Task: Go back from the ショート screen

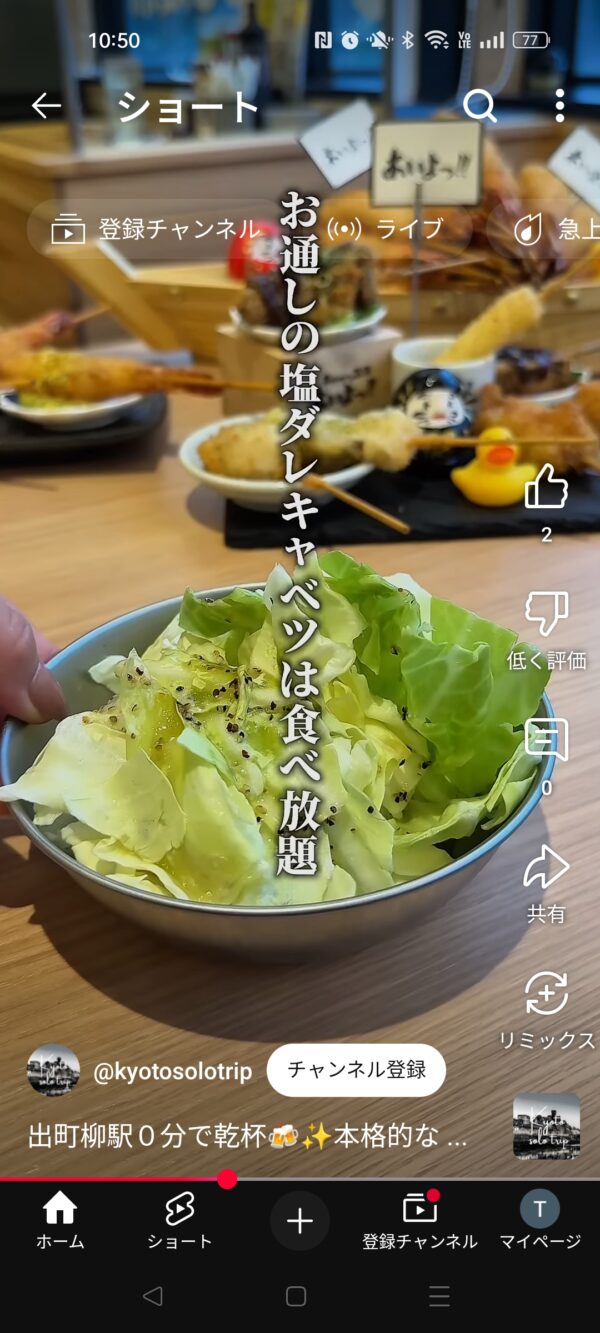Action: [46, 106]
